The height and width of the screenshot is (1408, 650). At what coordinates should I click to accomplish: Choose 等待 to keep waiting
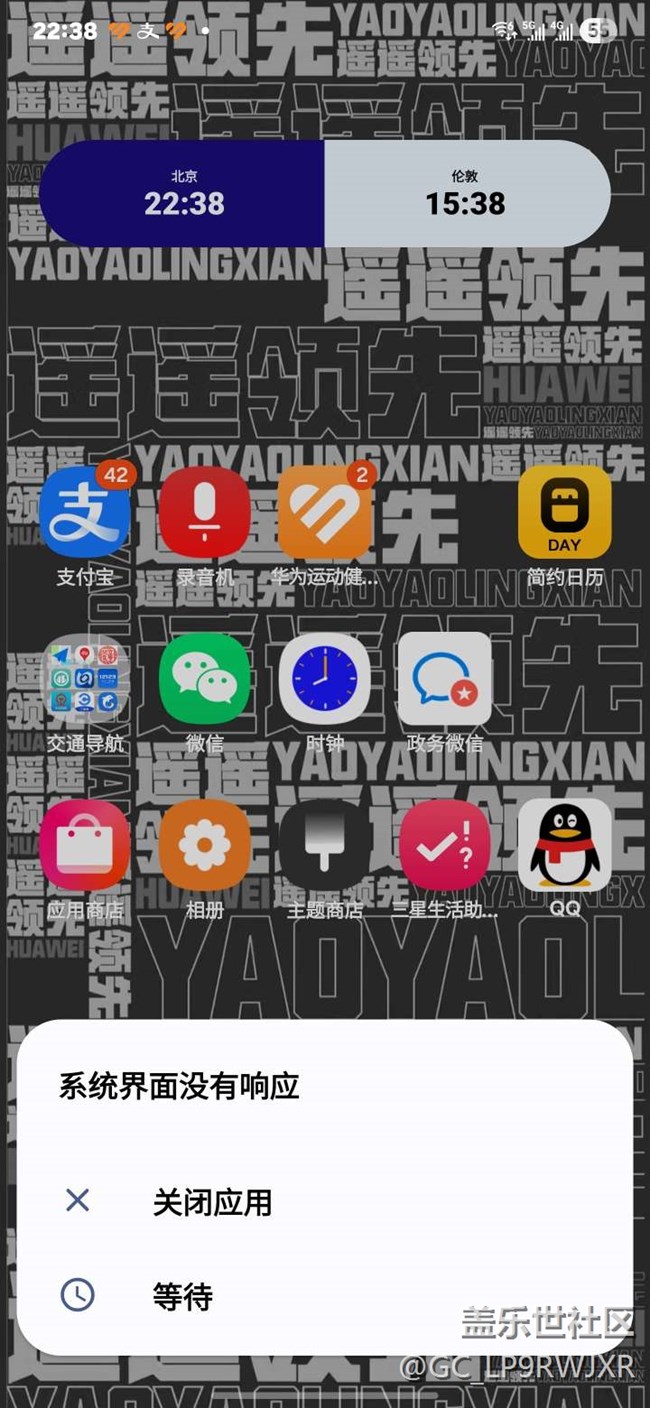click(324, 1296)
